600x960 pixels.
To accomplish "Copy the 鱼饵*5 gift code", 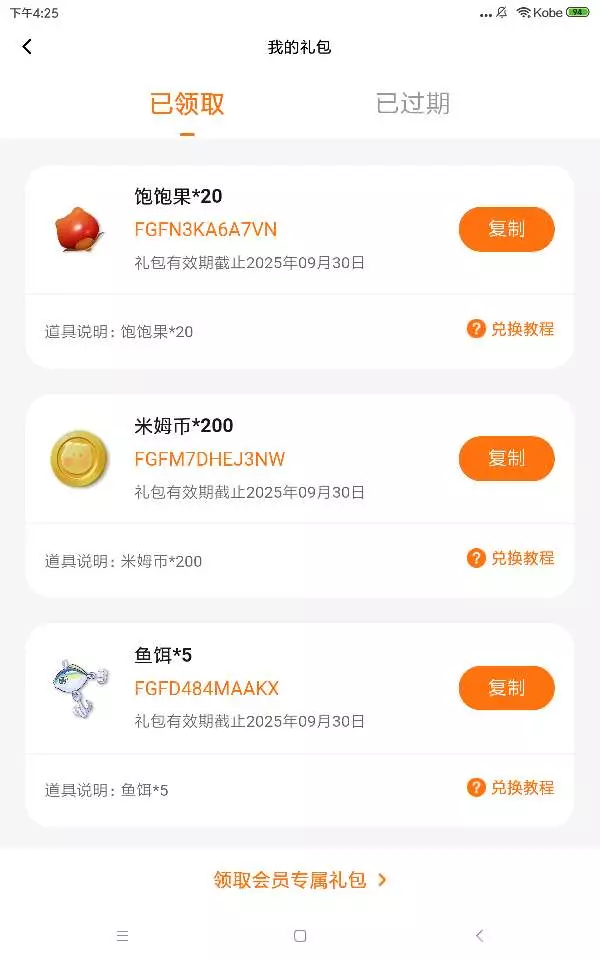I will 506,688.
